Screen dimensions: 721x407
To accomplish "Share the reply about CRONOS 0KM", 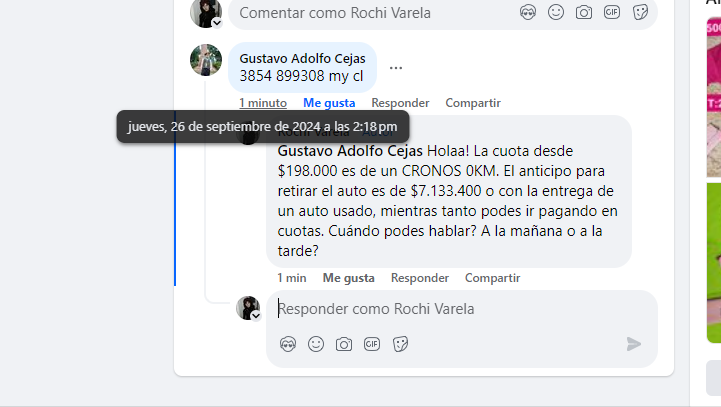I will [x=493, y=278].
